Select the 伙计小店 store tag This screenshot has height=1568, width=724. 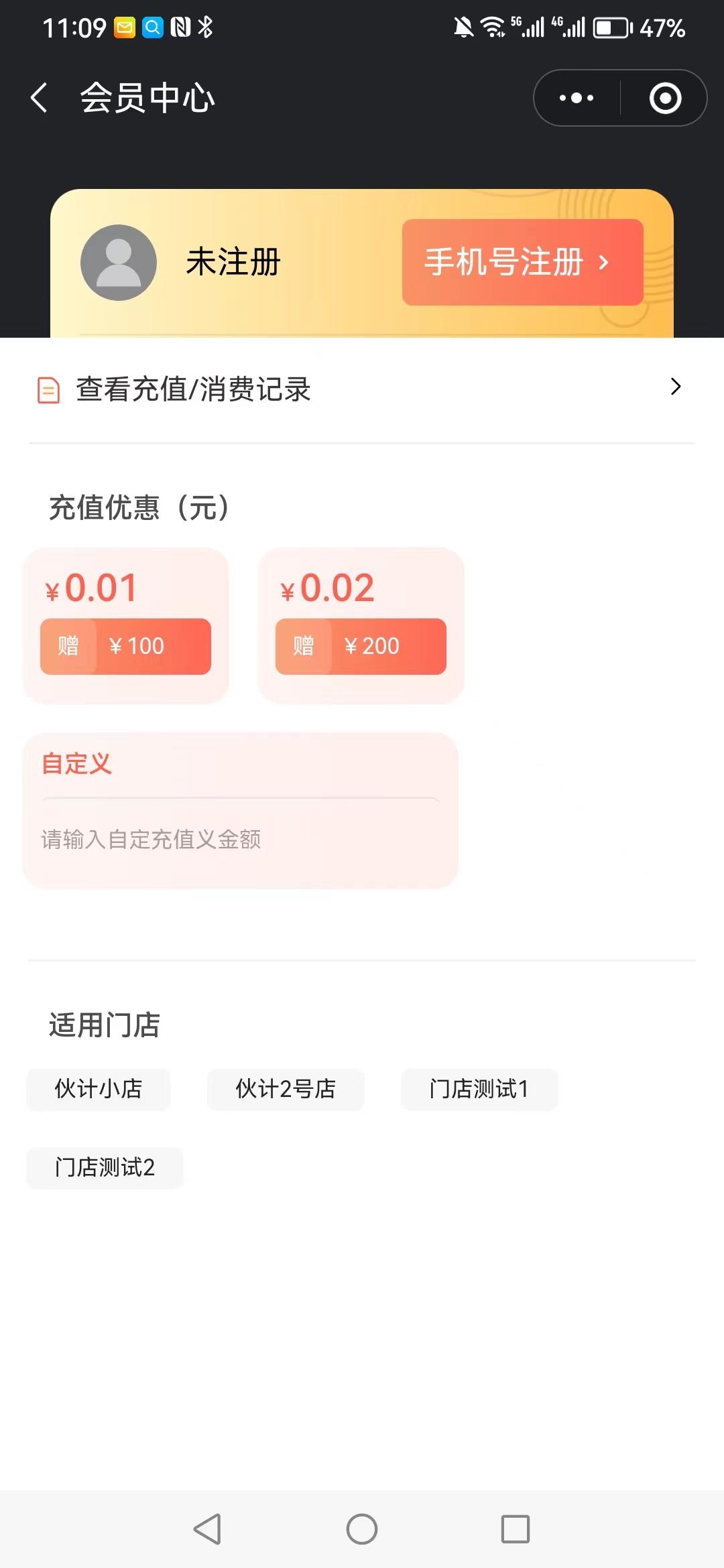point(98,1090)
